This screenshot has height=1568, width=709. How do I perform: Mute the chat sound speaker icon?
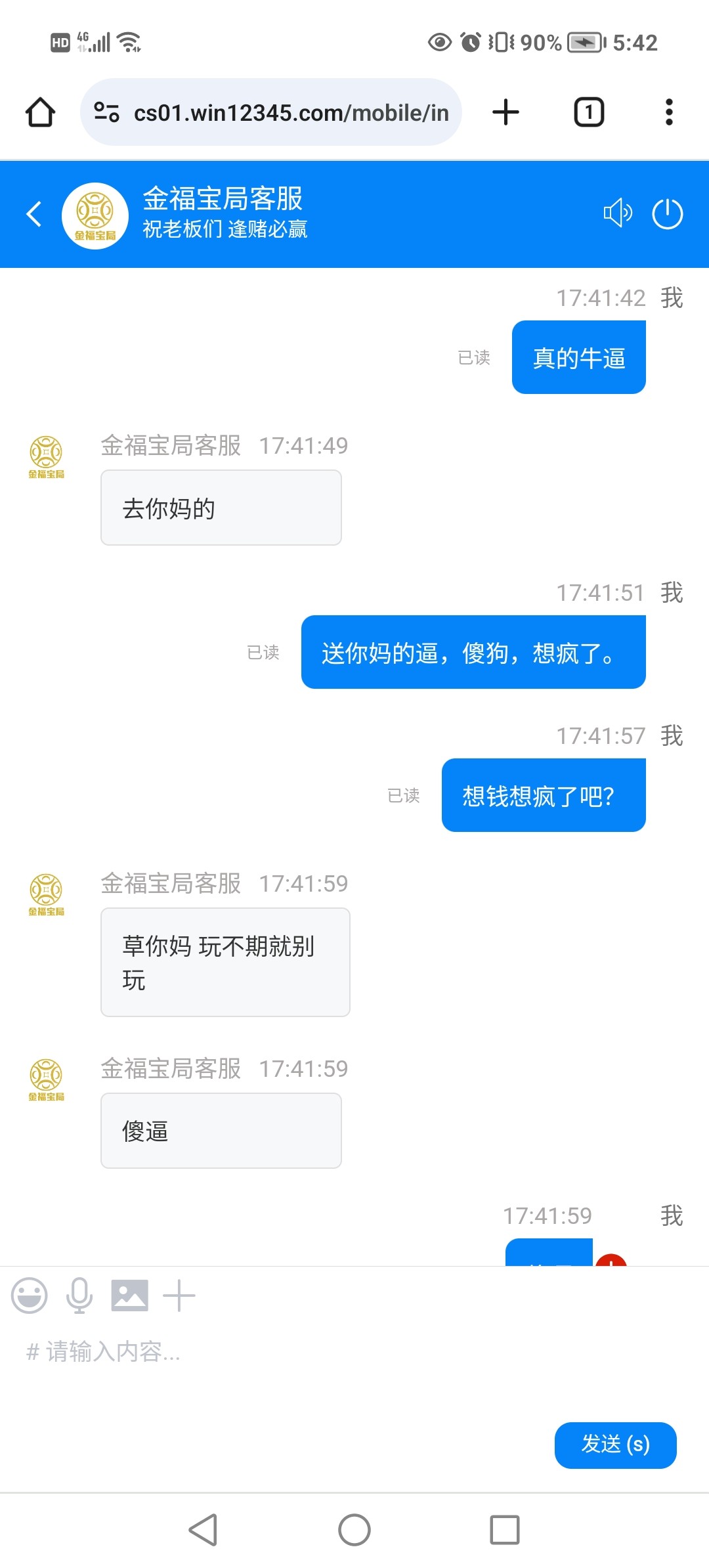pos(617,213)
